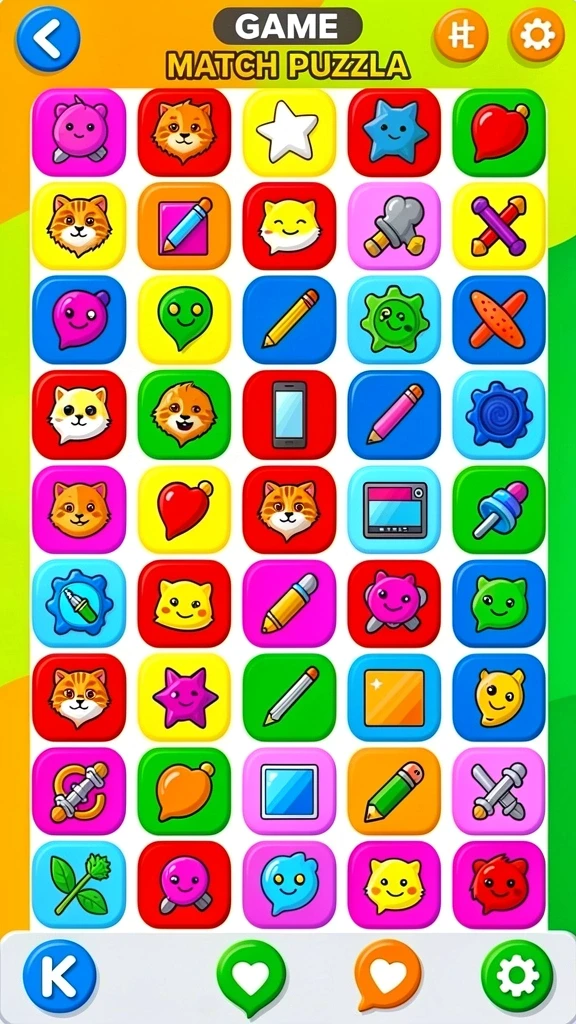Go back with the blue arrow button
This screenshot has width=576, height=1024.
48,39
